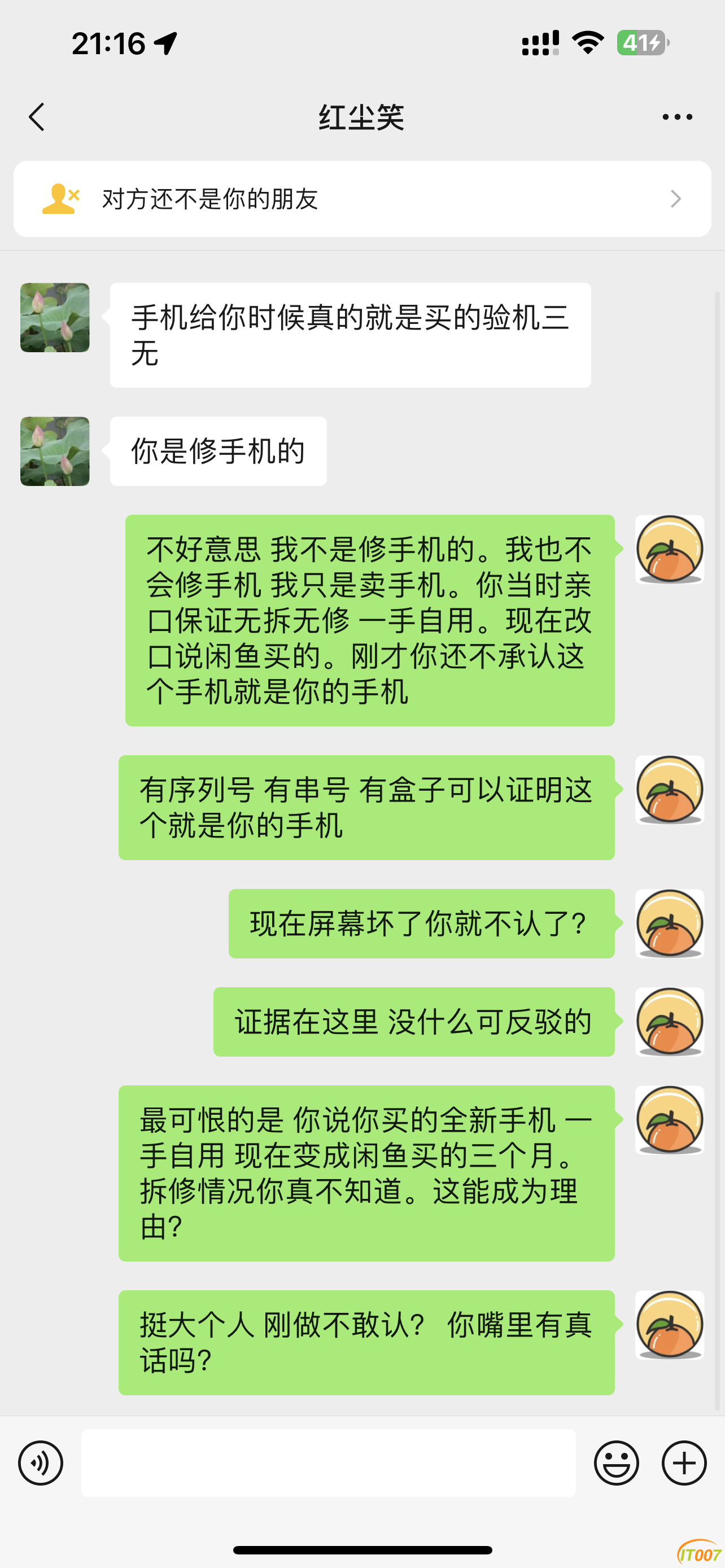725x1568 pixels.
Task: View 红尘笑's lotus avatar profile beside 你是修手机的
Action: pos(55,451)
